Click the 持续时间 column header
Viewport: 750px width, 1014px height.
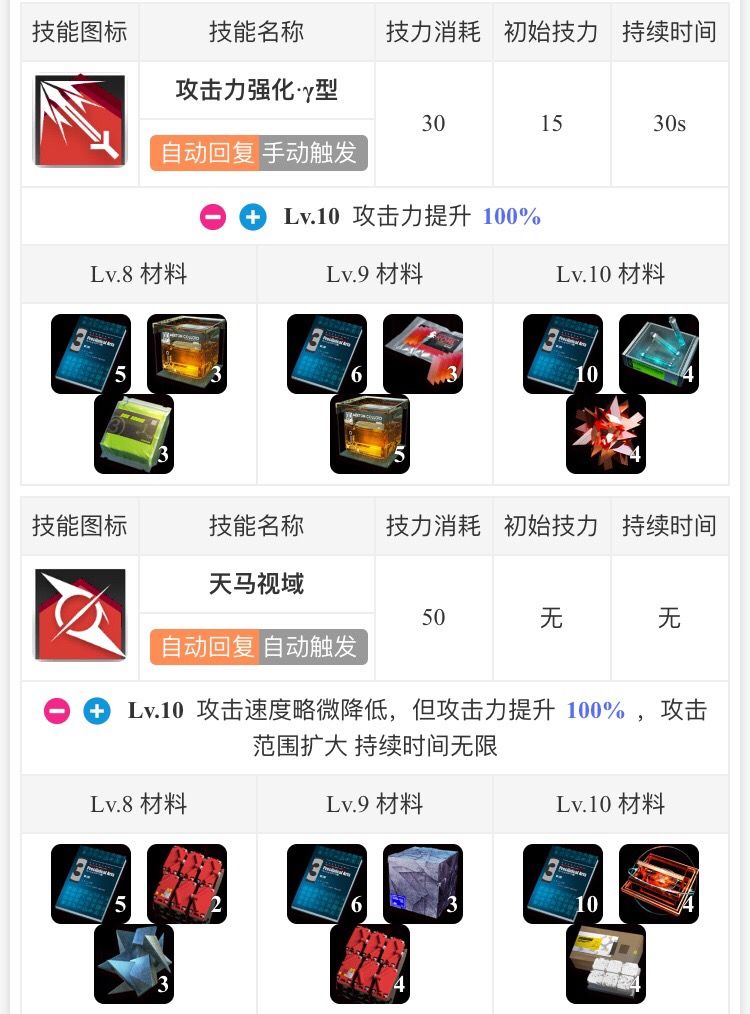click(x=668, y=32)
